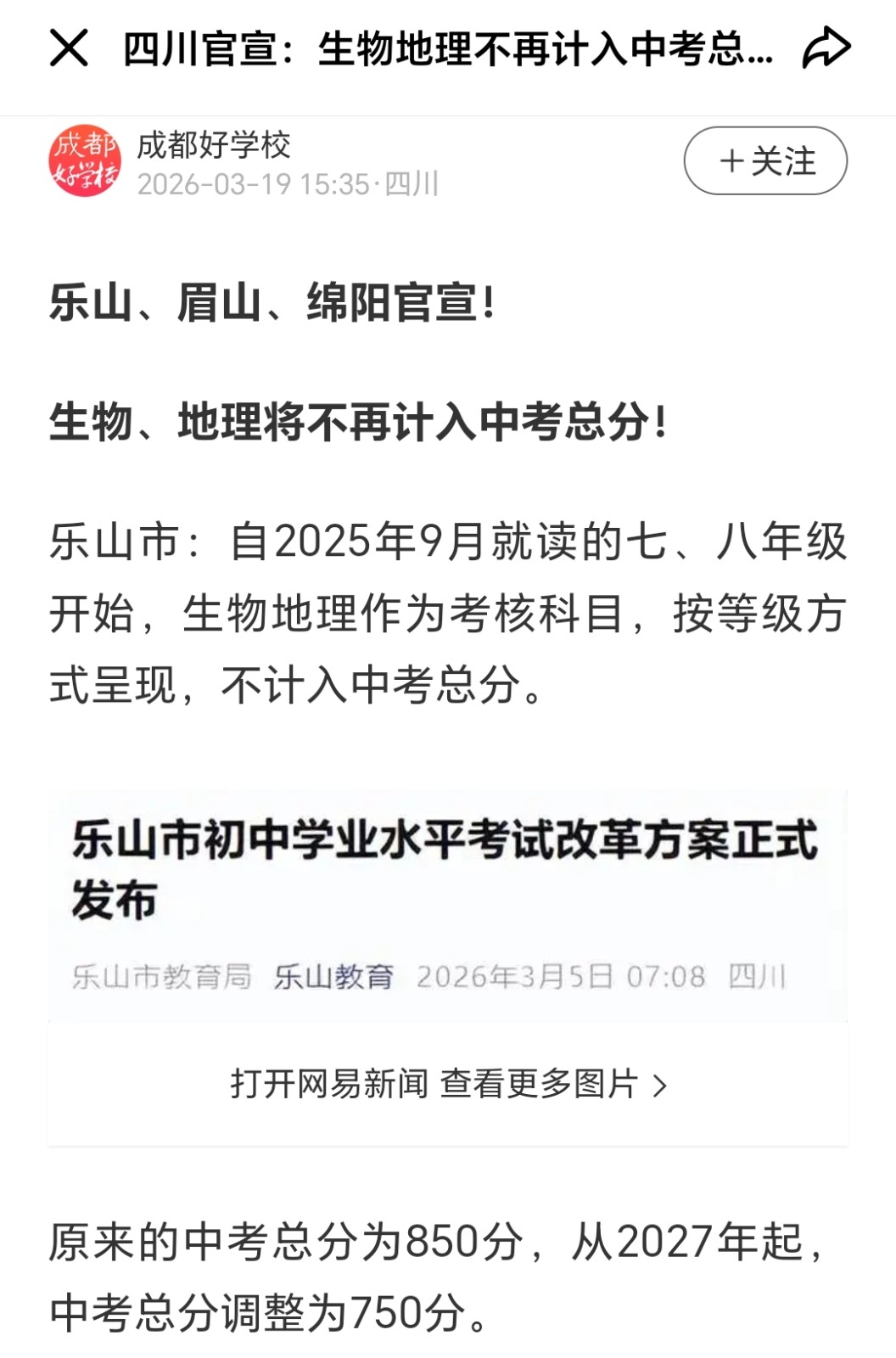The width and height of the screenshot is (896, 1358).
Task: Open the 成都好学校 author profile
Action: click(85, 161)
